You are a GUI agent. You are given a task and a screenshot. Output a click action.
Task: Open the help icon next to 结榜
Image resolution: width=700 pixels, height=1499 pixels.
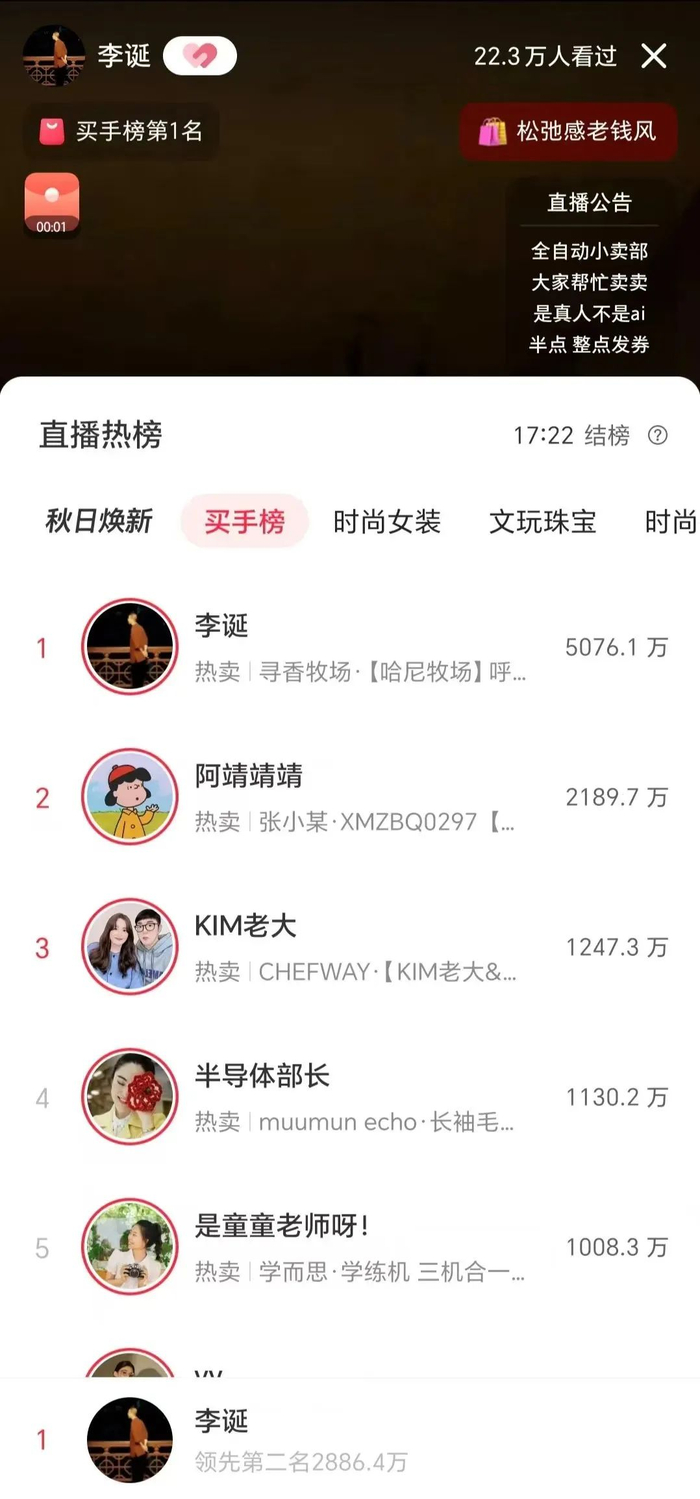coord(657,435)
